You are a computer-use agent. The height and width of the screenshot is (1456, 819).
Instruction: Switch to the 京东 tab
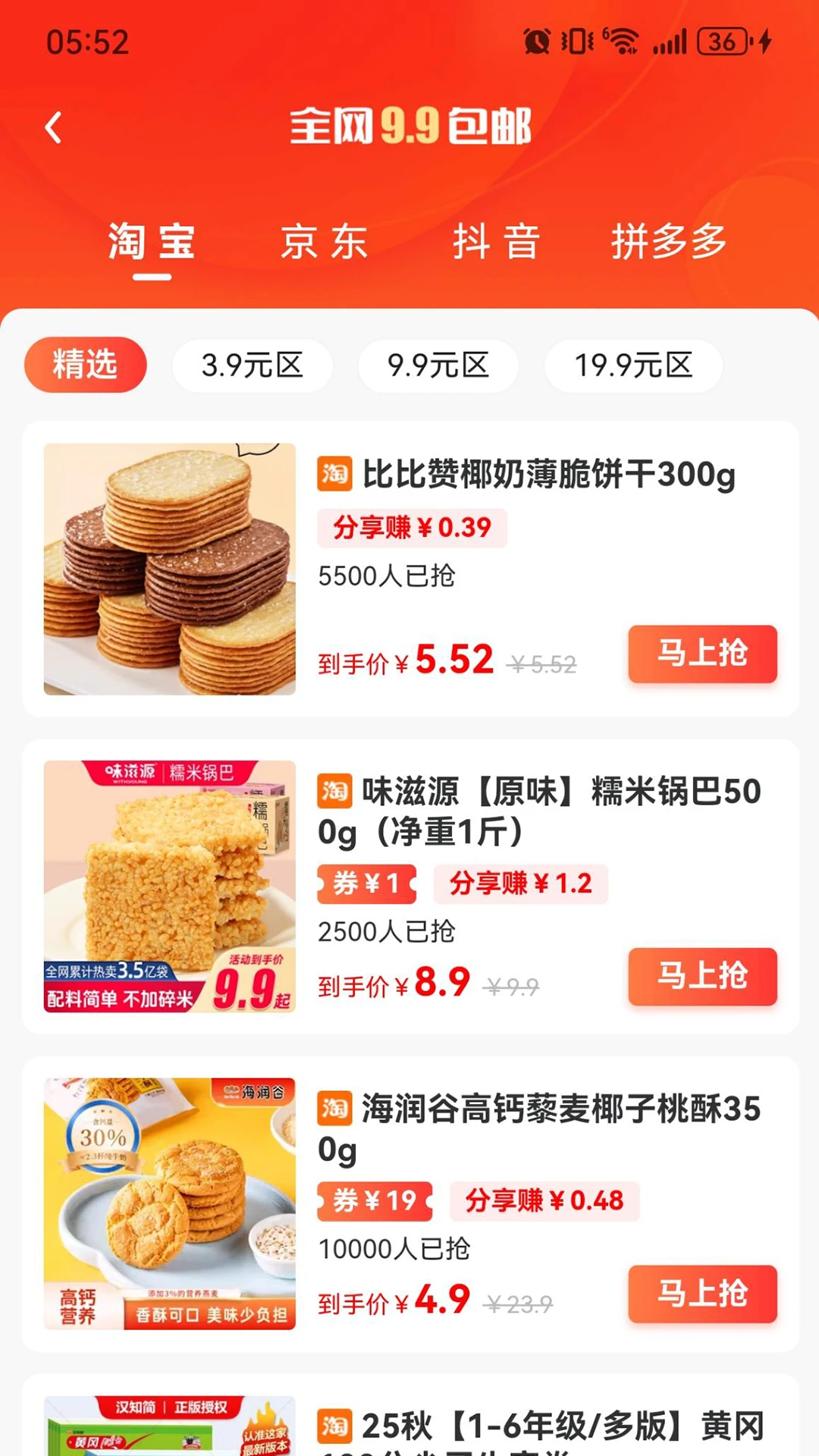coord(325,243)
